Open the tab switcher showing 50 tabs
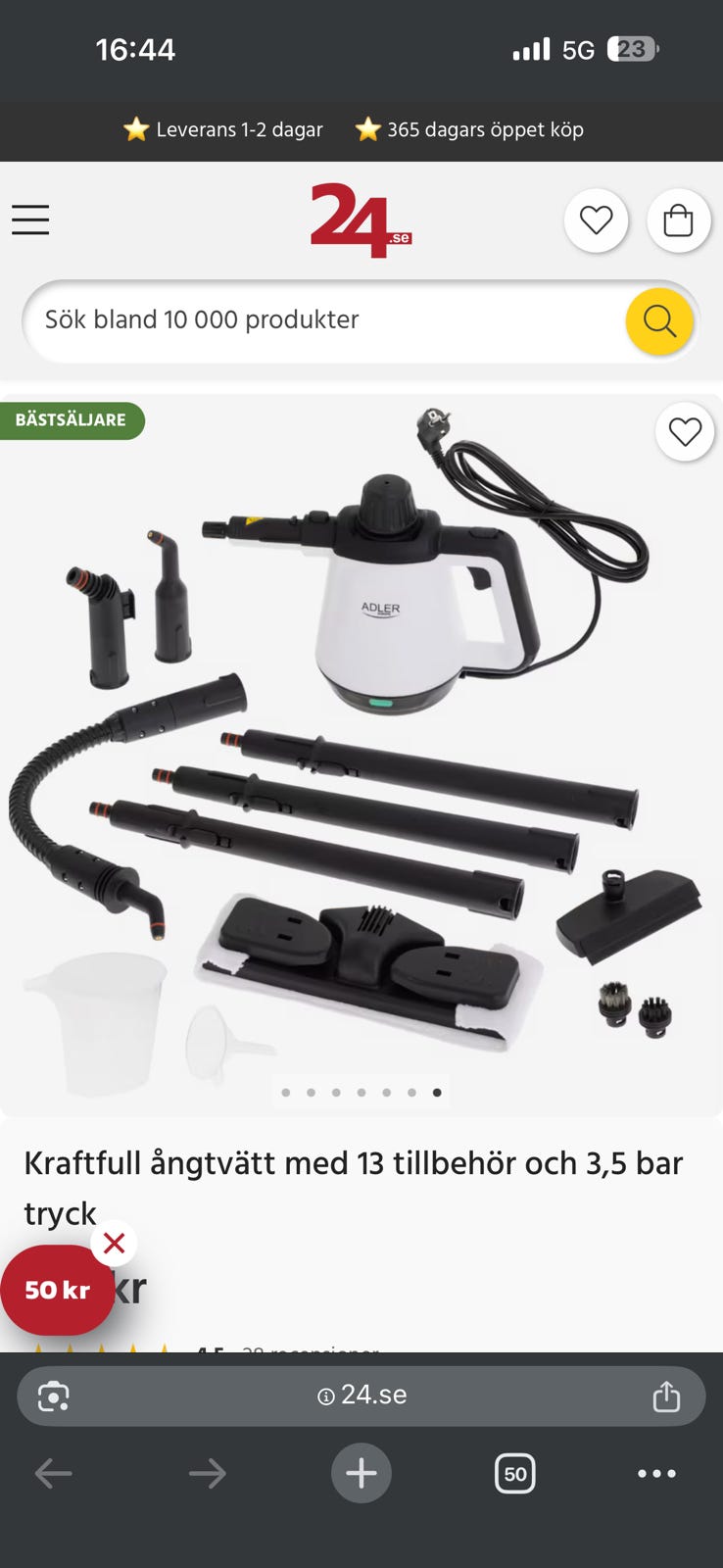 point(515,1473)
